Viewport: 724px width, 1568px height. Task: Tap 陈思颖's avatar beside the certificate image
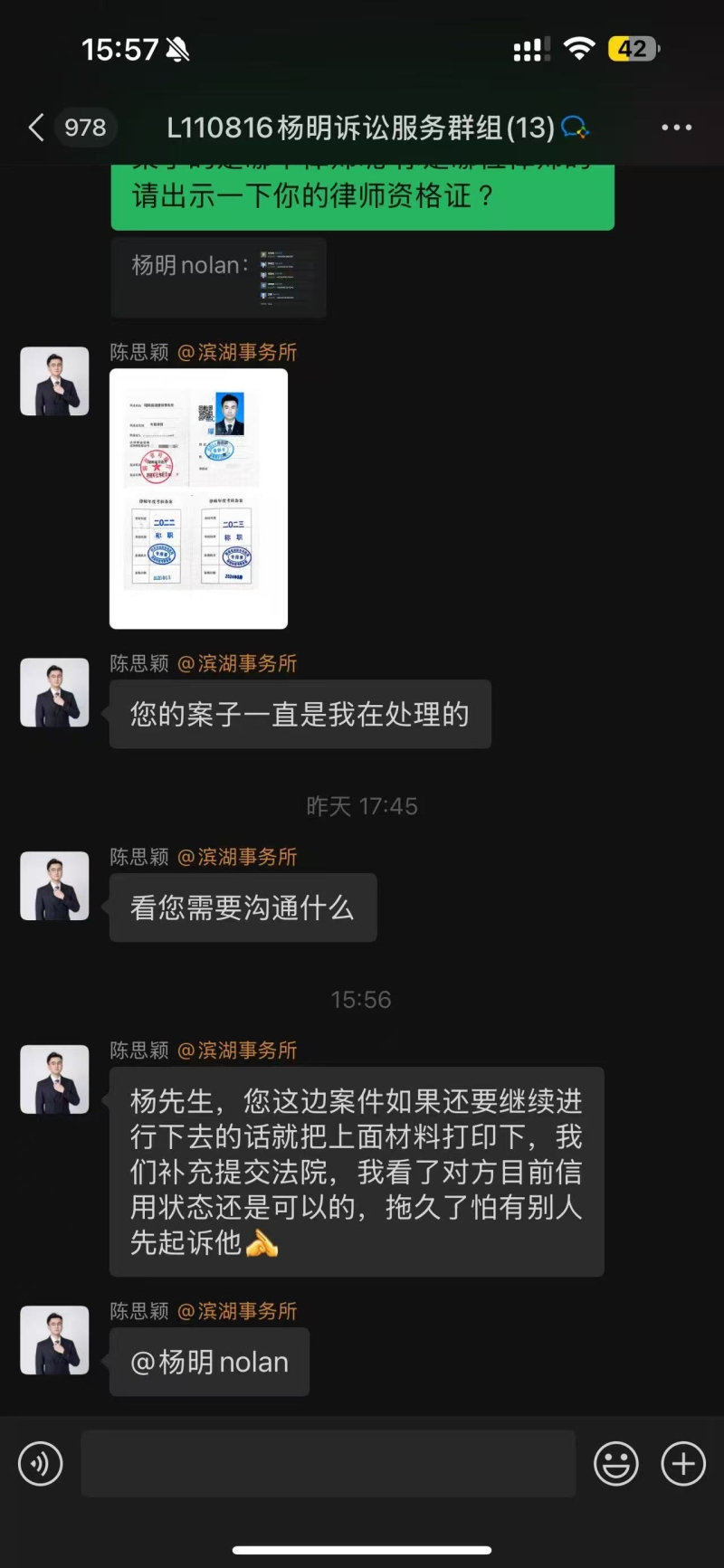coord(54,381)
